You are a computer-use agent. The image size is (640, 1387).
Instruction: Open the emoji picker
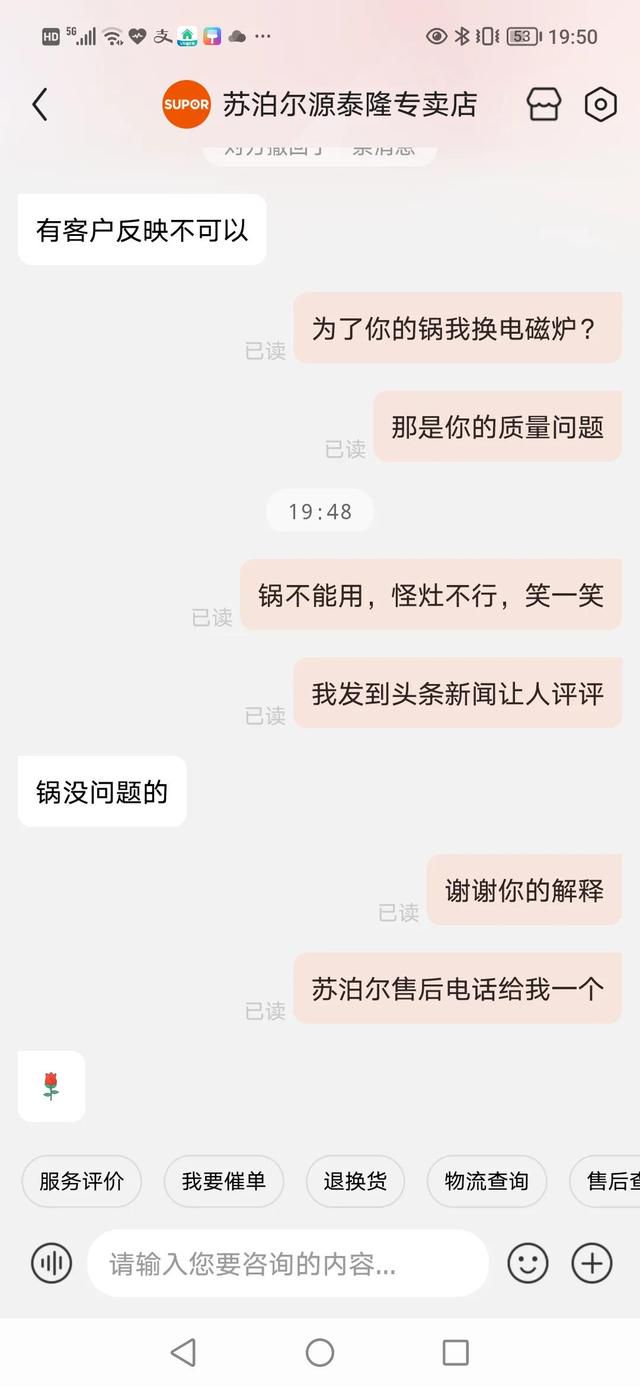(528, 1263)
